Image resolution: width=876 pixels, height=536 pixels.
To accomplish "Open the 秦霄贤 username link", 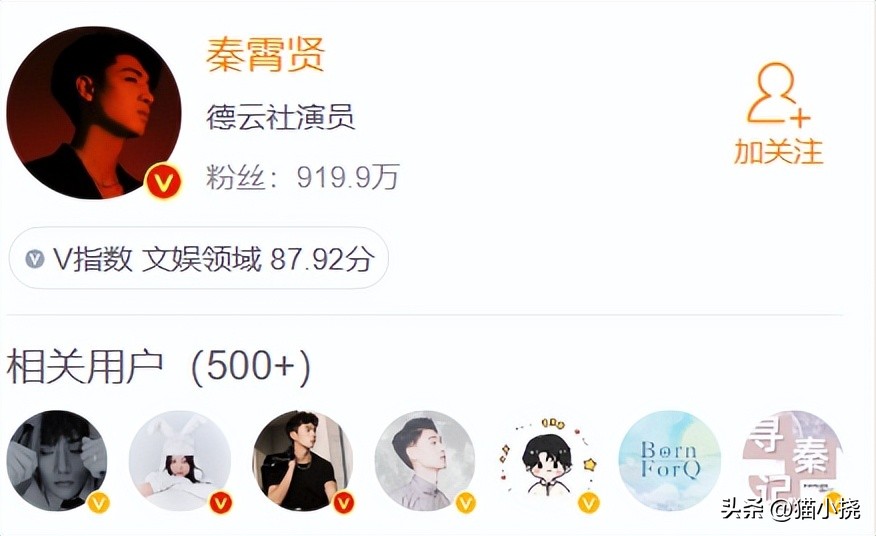I will [x=265, y=55].
